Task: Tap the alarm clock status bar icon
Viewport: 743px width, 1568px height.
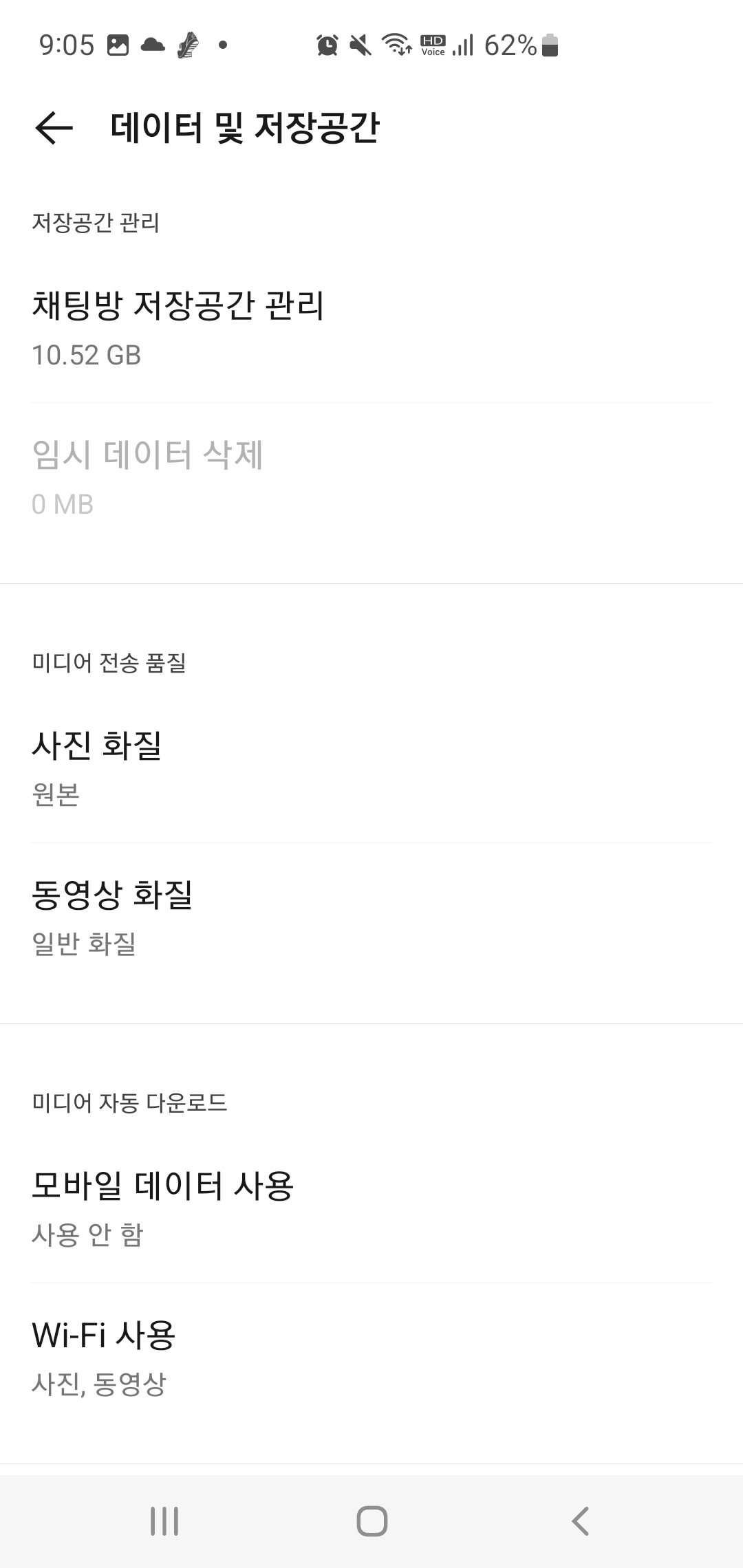Action: click(326, 45)
